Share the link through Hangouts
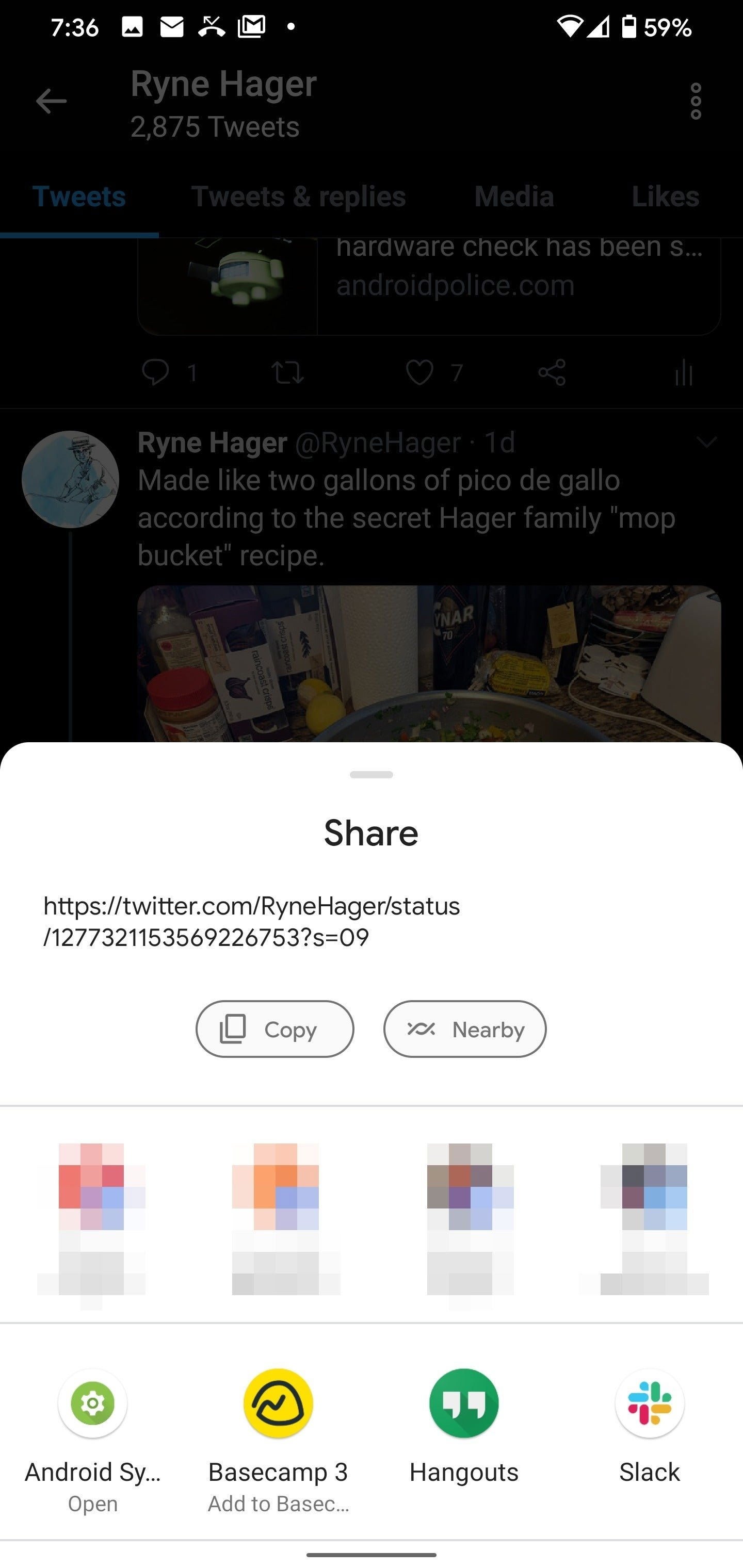Image resolution: width=743 pixels, height=1568 pixels. tap(464, 1403)
